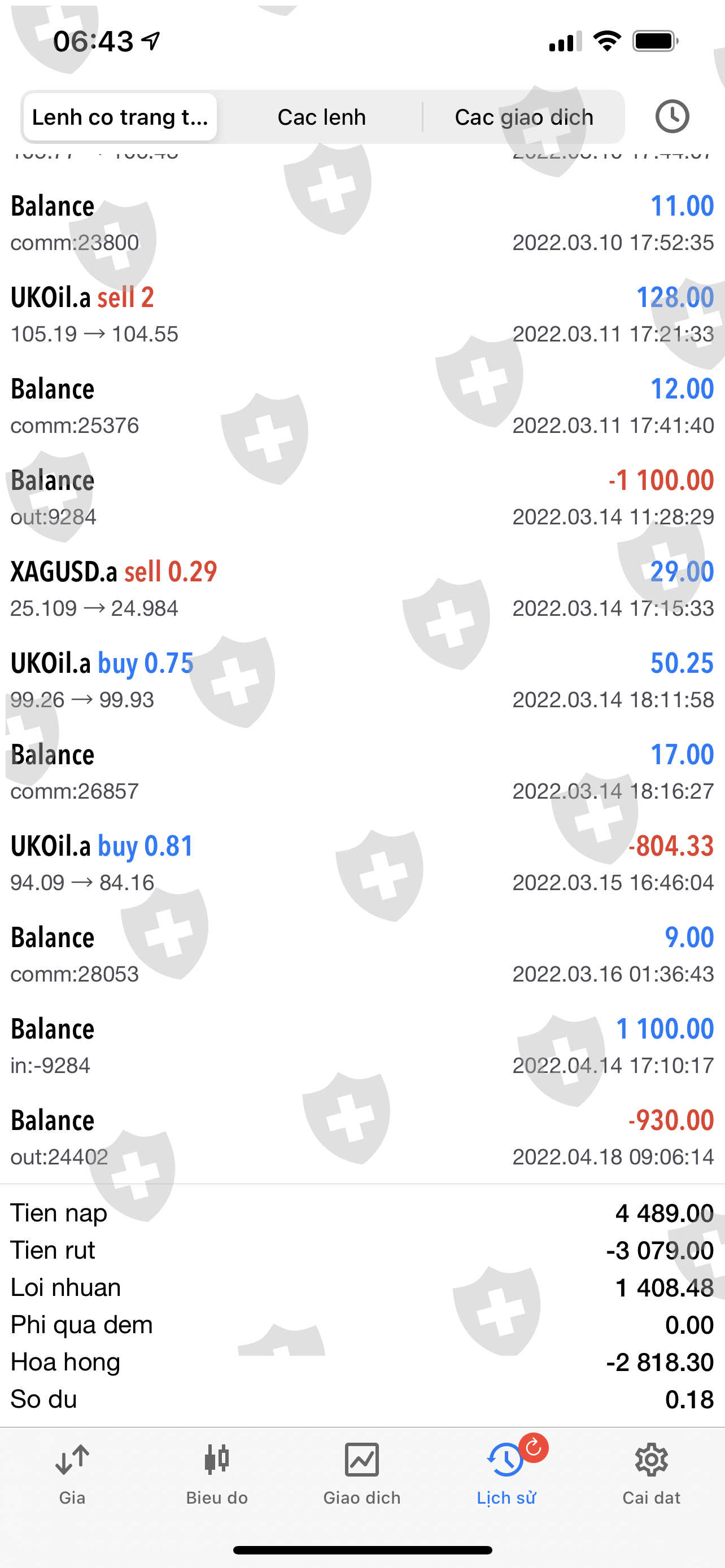Tap the Balance comm:25376 entry

362,406
